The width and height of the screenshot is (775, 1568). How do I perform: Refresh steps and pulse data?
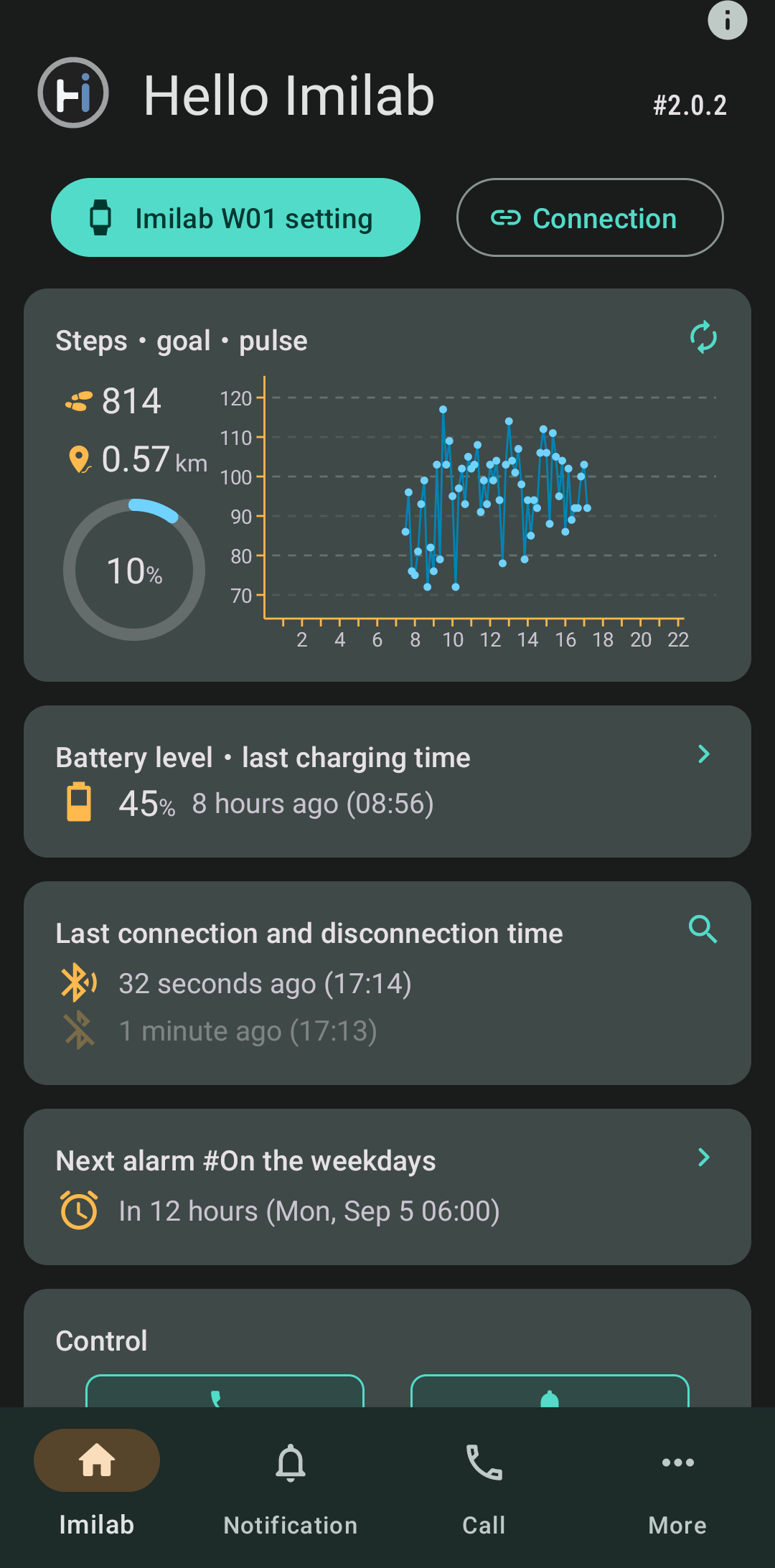point(703,337)
